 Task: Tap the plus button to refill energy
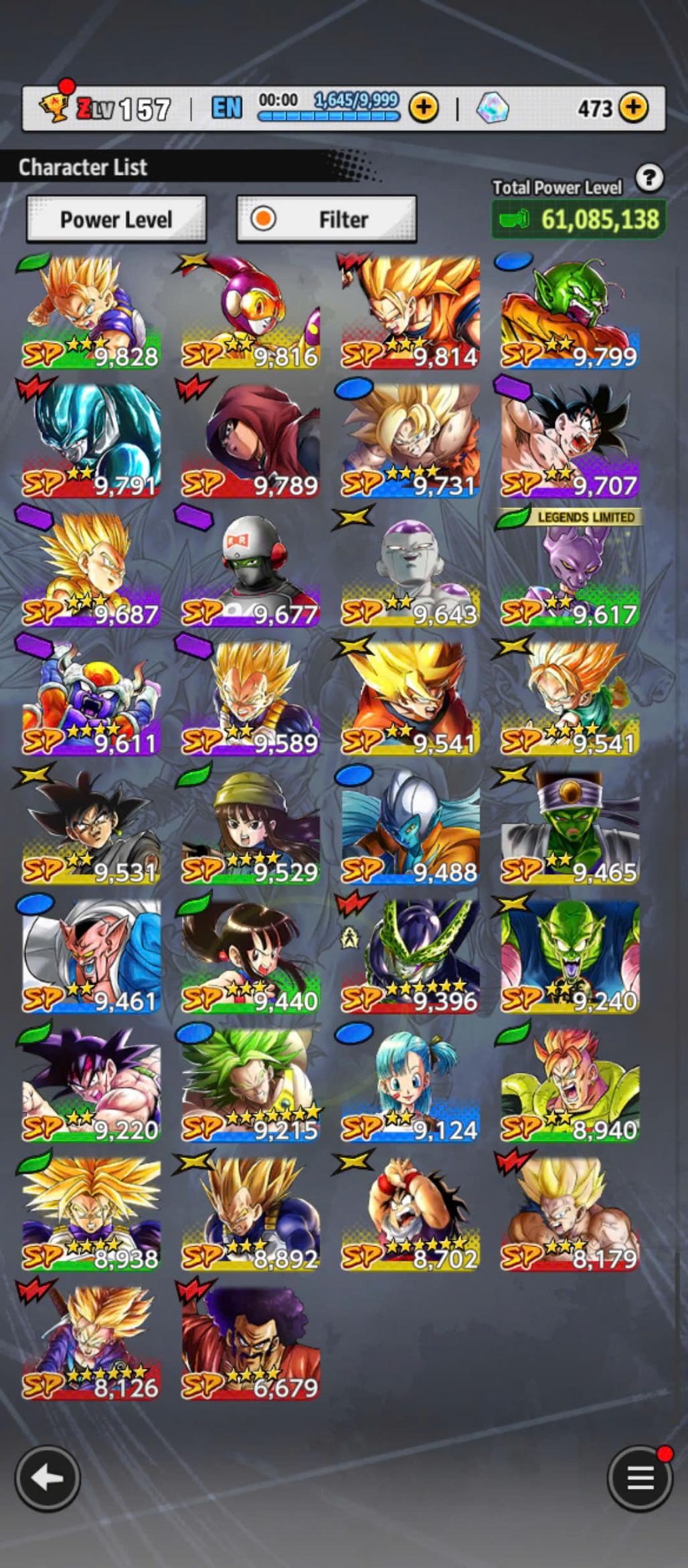424,107
